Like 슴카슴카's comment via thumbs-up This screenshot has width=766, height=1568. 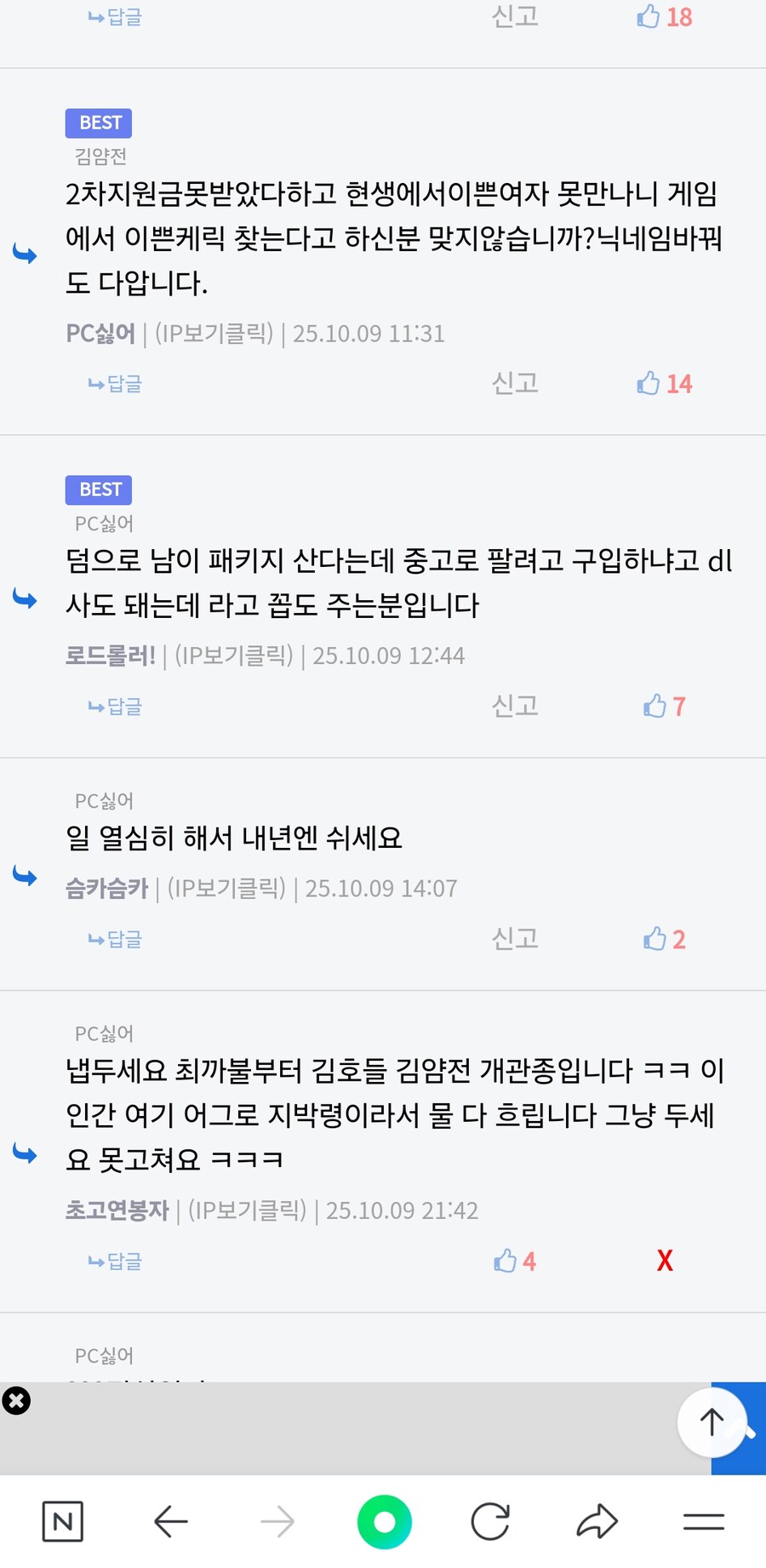(656, 939)
